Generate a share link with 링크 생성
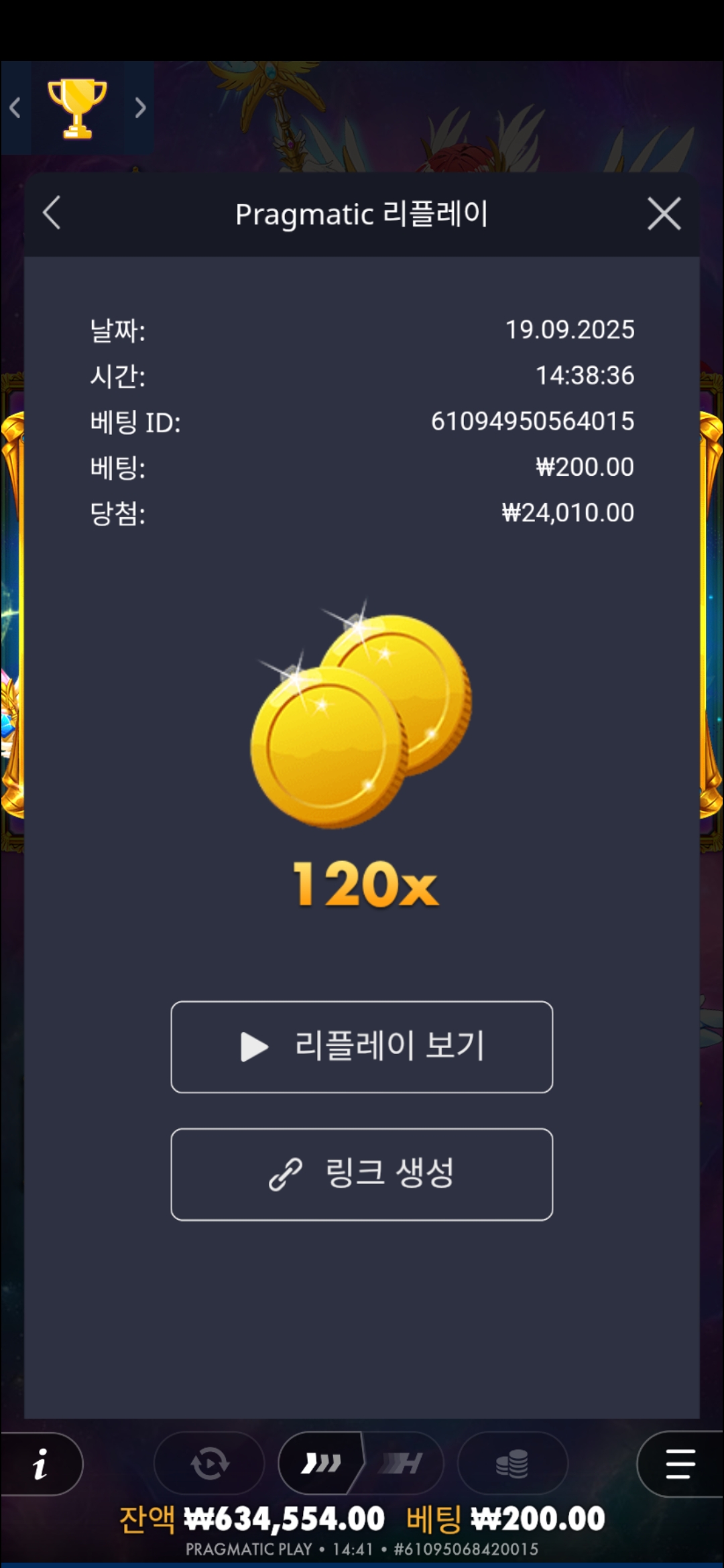 pos(362,1174)
